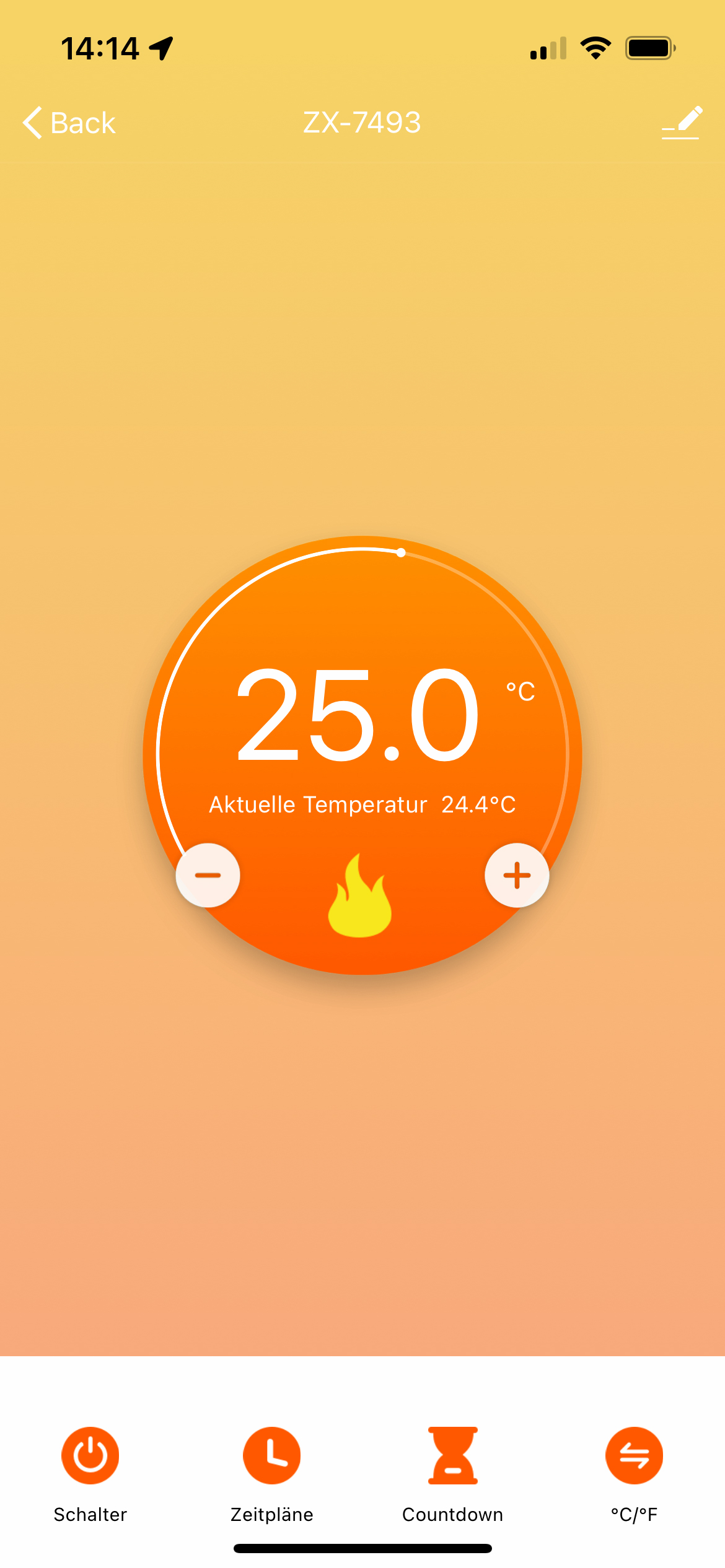Increase the target temperature with the plus button

517,875
